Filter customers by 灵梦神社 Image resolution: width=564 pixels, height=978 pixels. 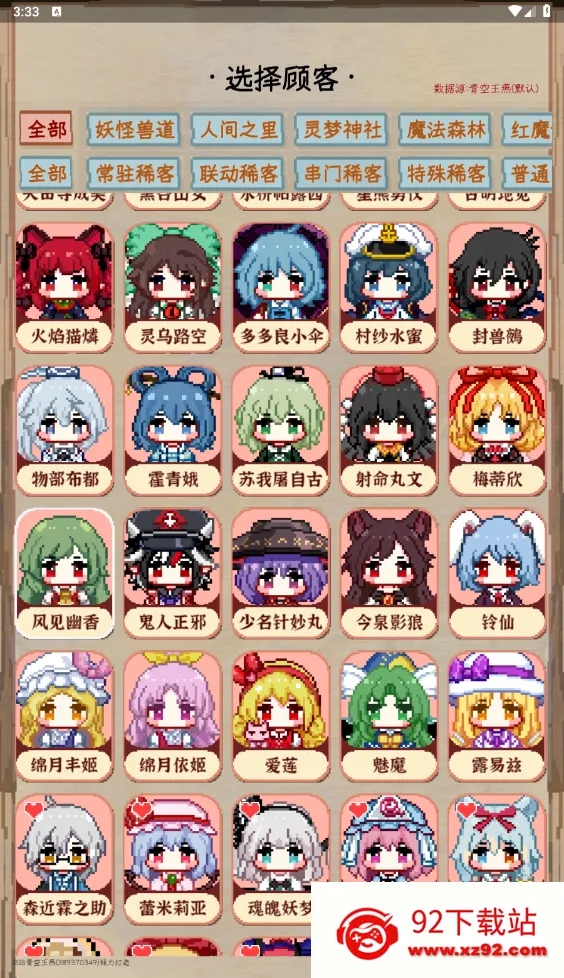(341, 130)
